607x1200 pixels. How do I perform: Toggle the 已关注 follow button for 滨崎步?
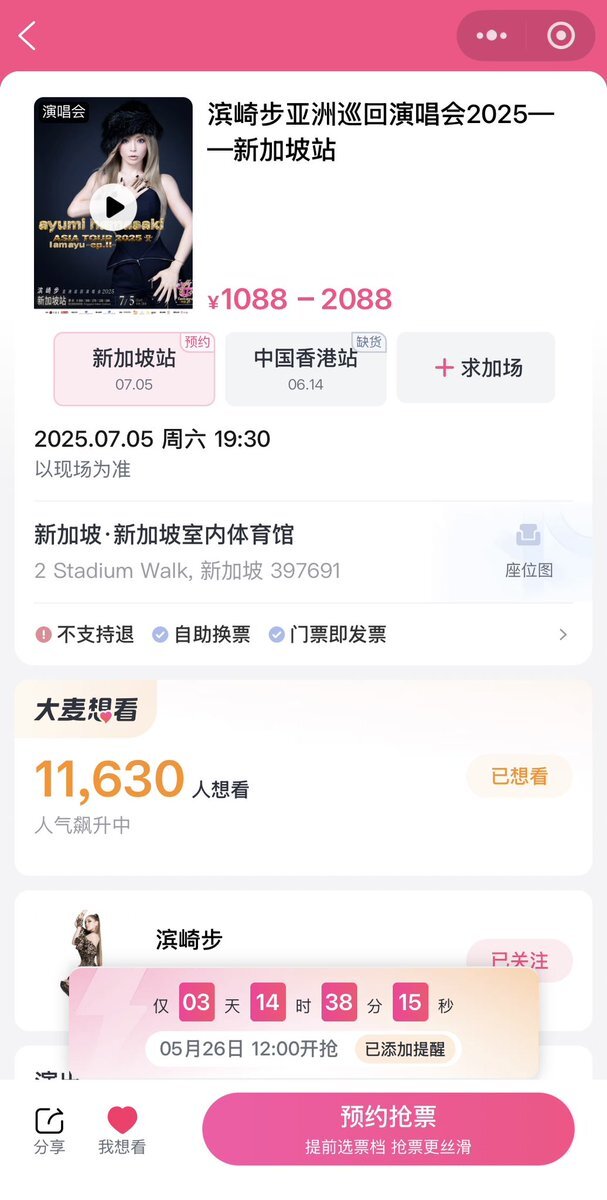coord(520,960)
